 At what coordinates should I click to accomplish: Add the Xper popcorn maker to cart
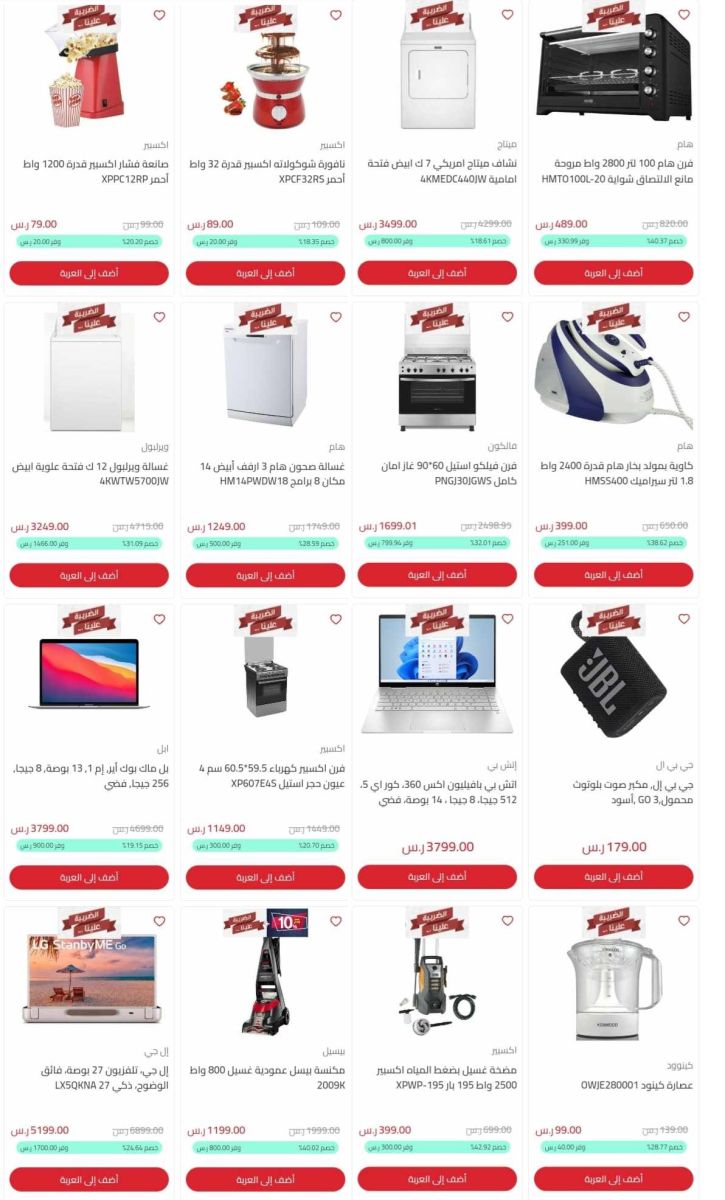89,273
